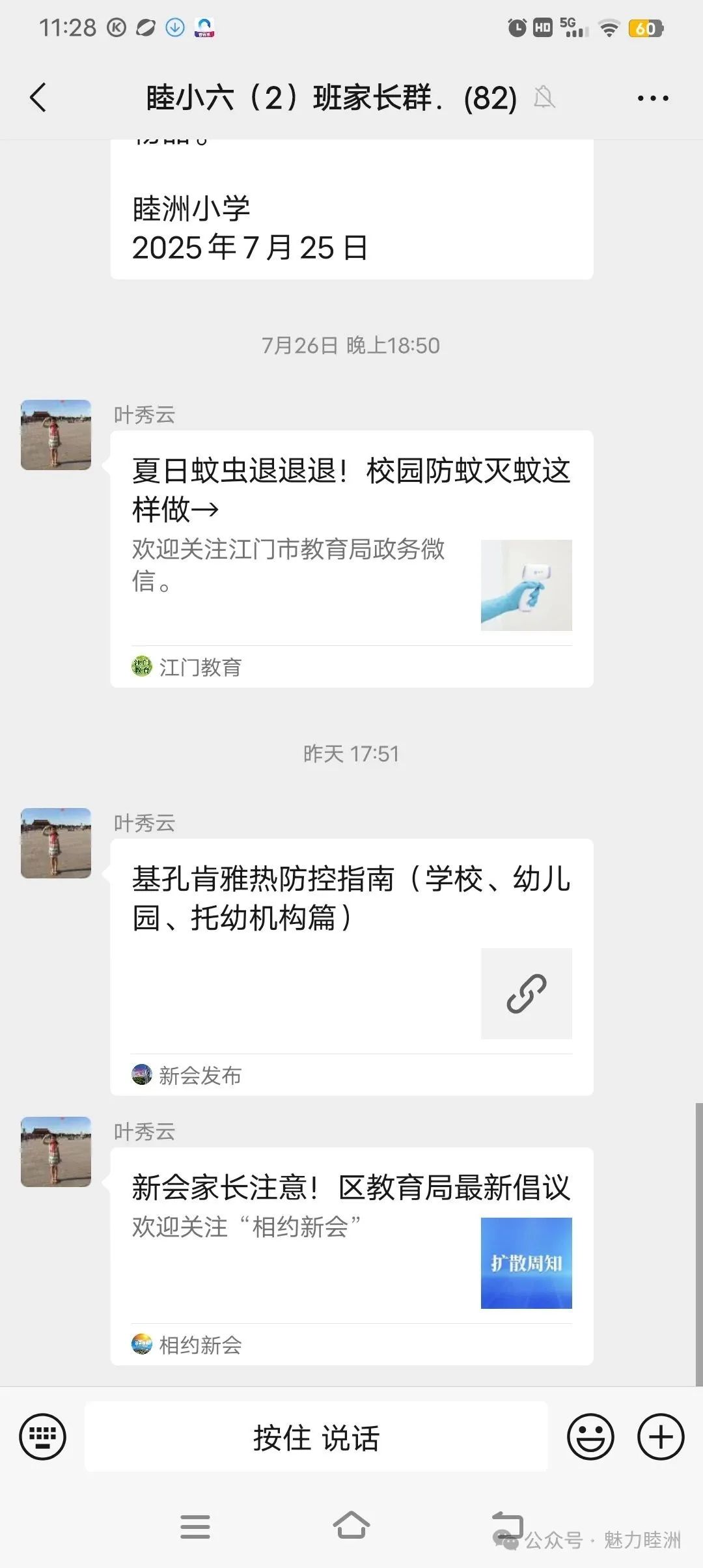Image resolution: width=703 pixels, height=1568 pixels.
Task: Open the chat overflow menu
Action: coord(652,98)
